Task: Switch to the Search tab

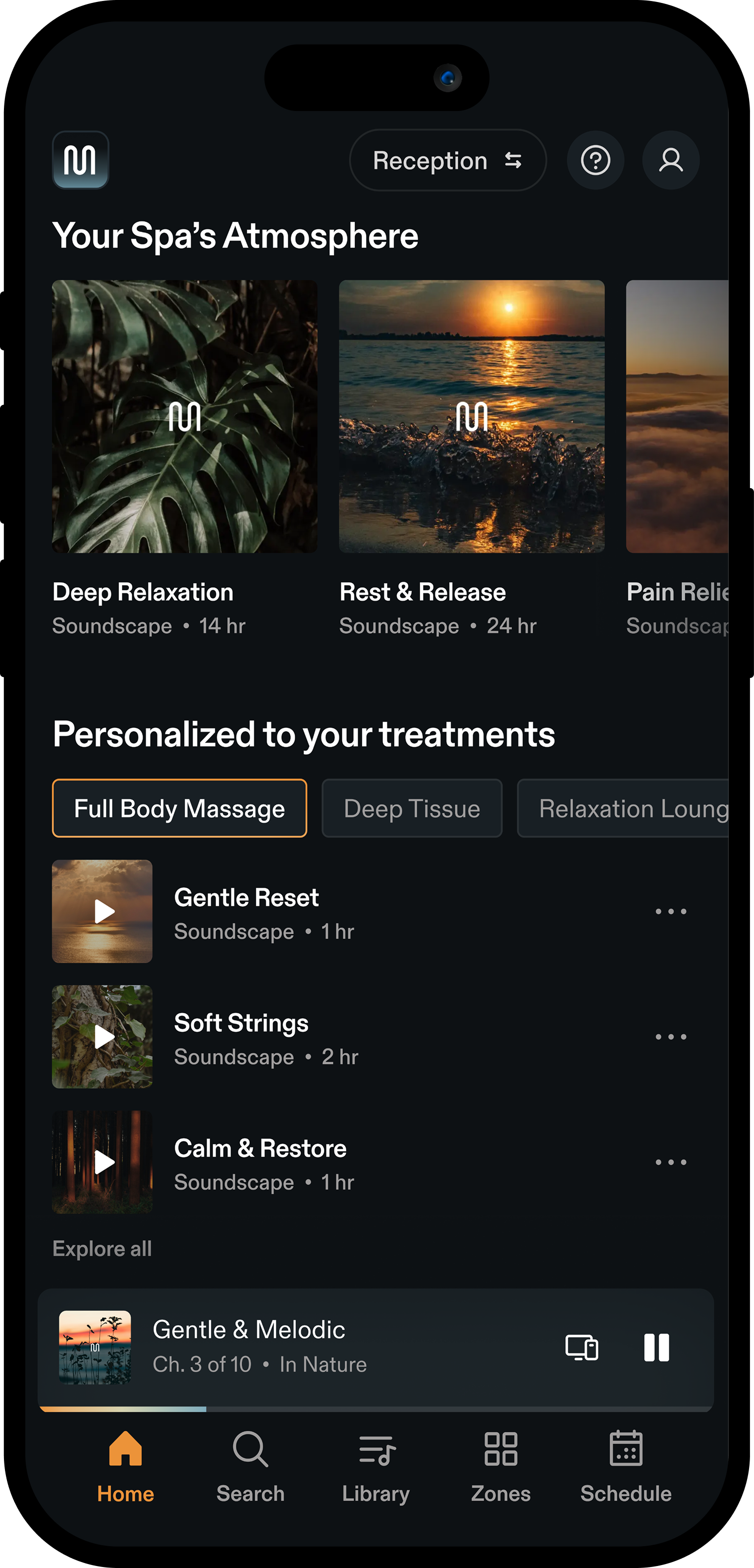Action: click(250, 1467)
